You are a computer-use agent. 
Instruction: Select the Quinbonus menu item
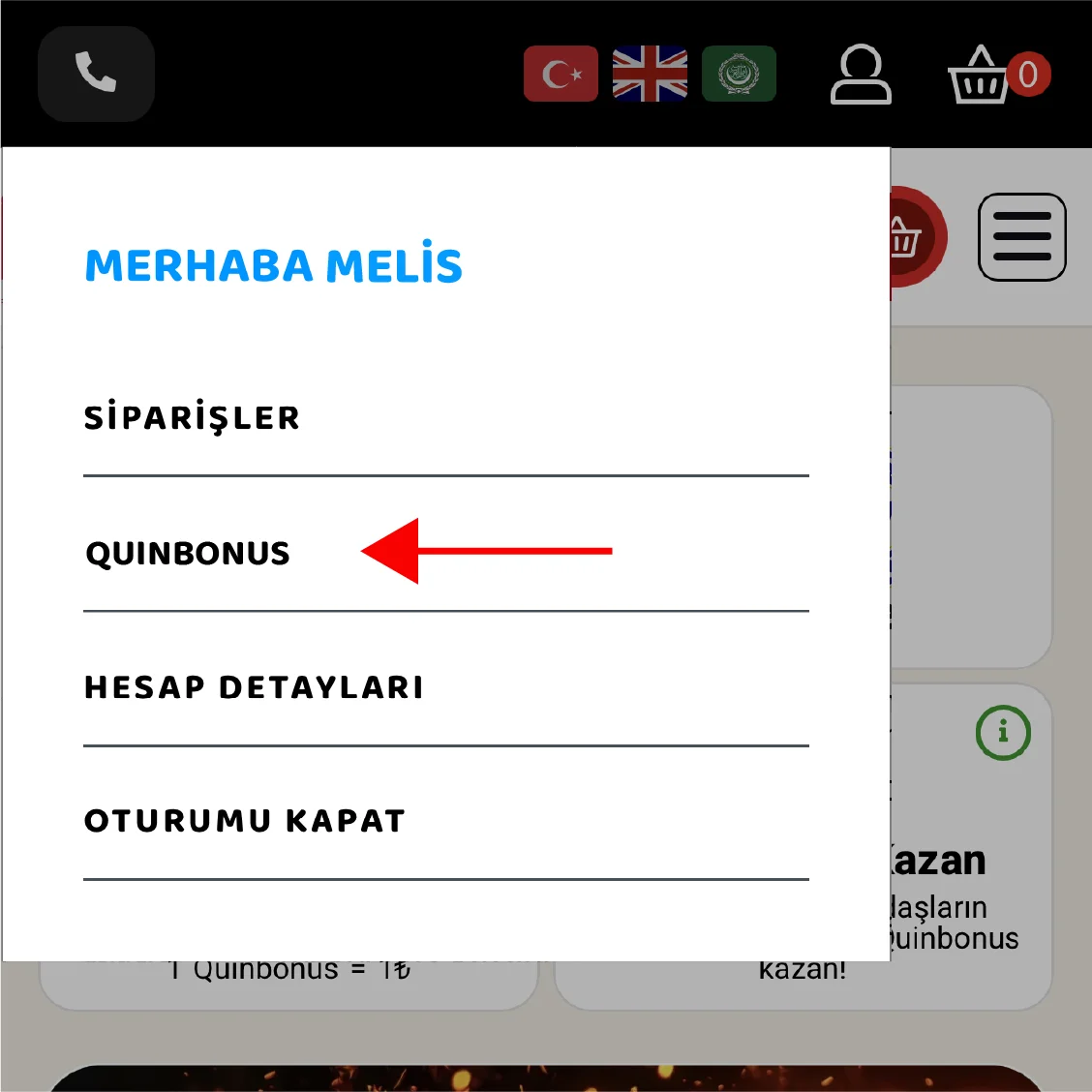pyautogui.click(x=188, y=554)
